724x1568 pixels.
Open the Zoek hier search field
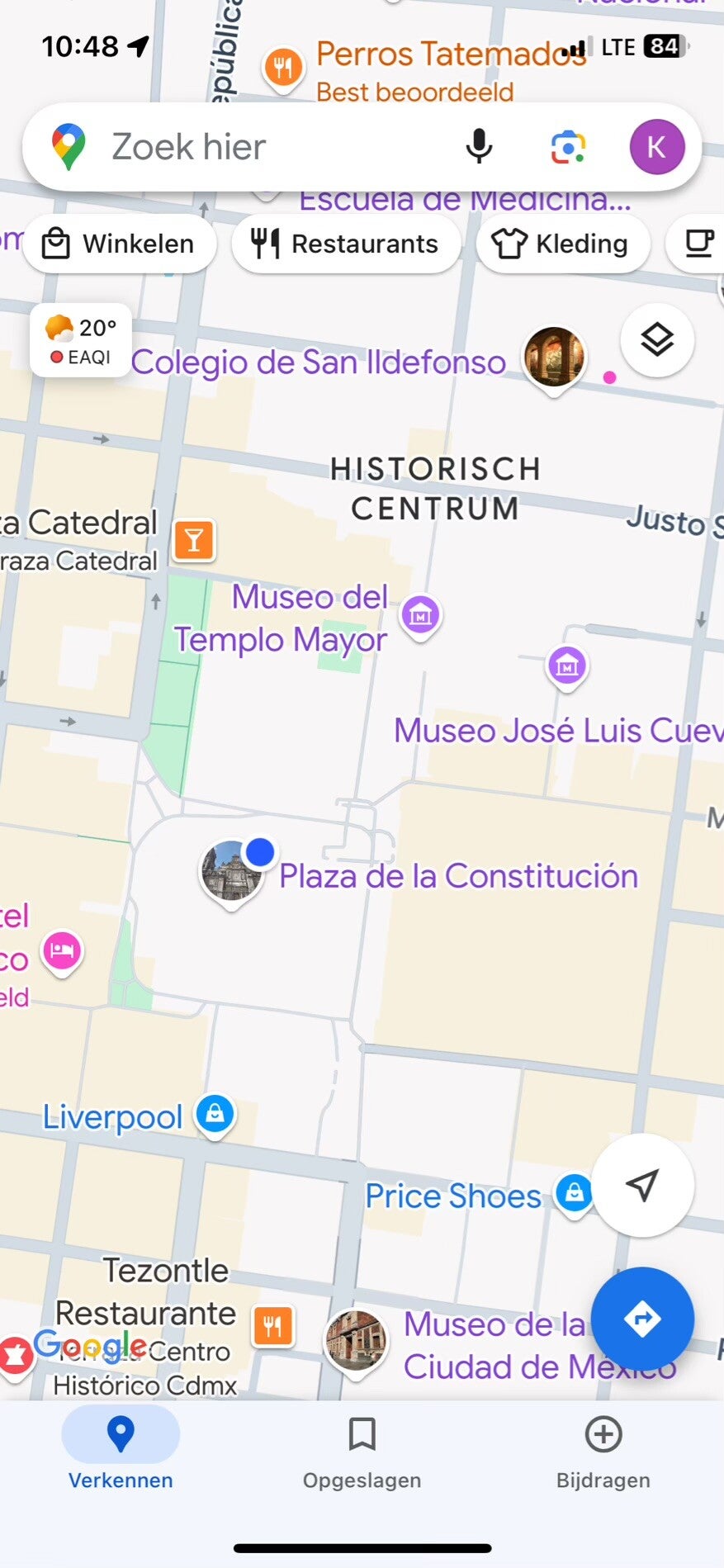coord(272,147)
